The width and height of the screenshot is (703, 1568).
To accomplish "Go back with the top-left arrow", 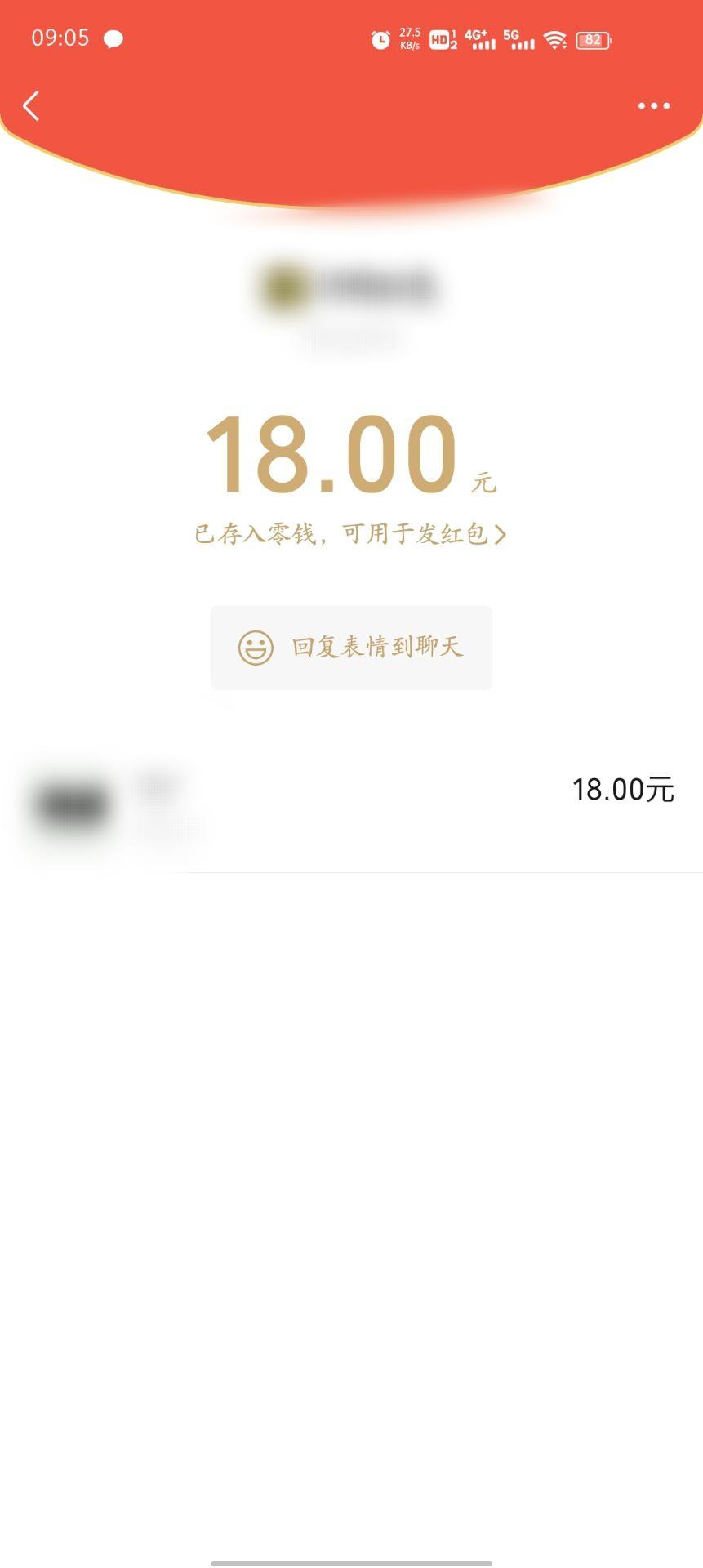I will pos(31,106).
